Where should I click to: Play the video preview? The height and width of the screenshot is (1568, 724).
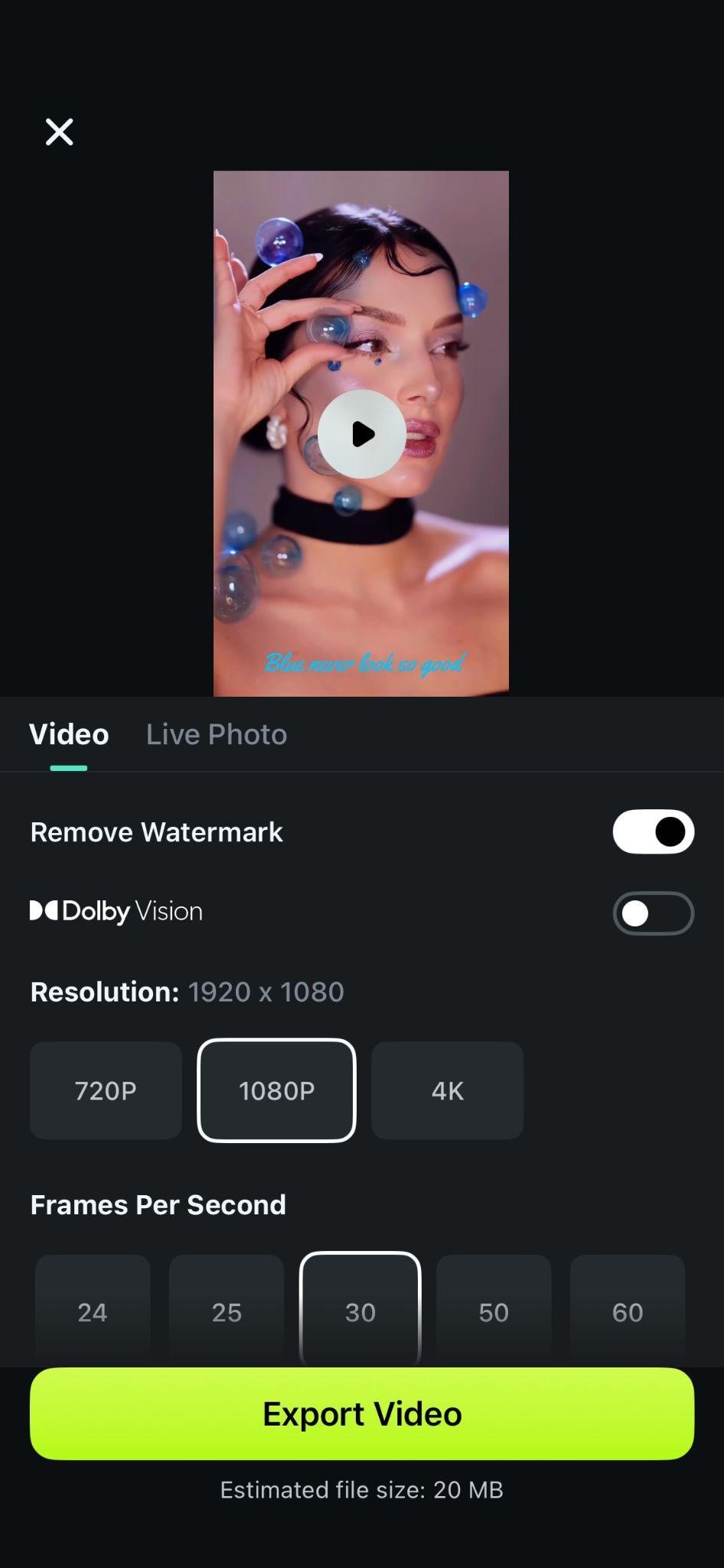(360, 434)
